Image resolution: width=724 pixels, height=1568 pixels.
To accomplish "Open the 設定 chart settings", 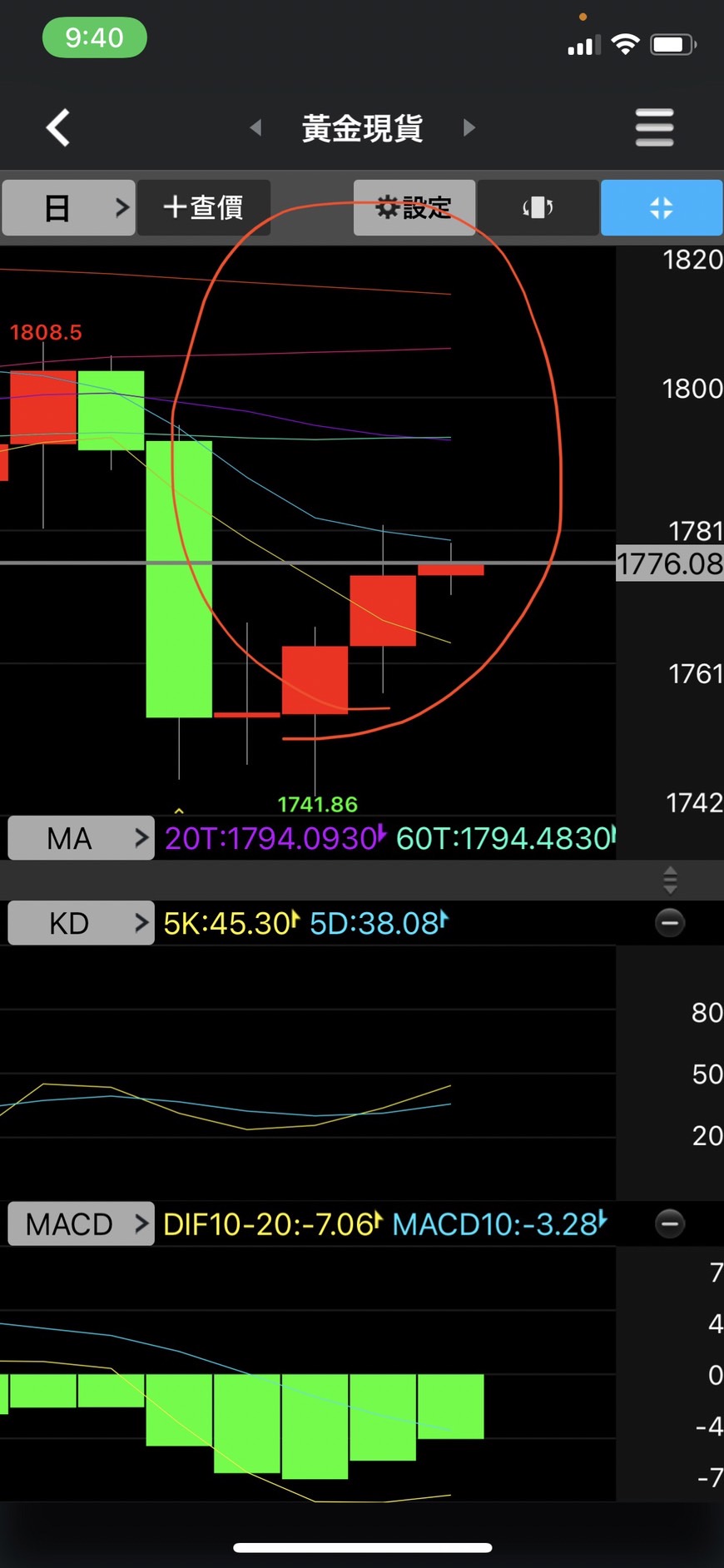I will 414,207.
